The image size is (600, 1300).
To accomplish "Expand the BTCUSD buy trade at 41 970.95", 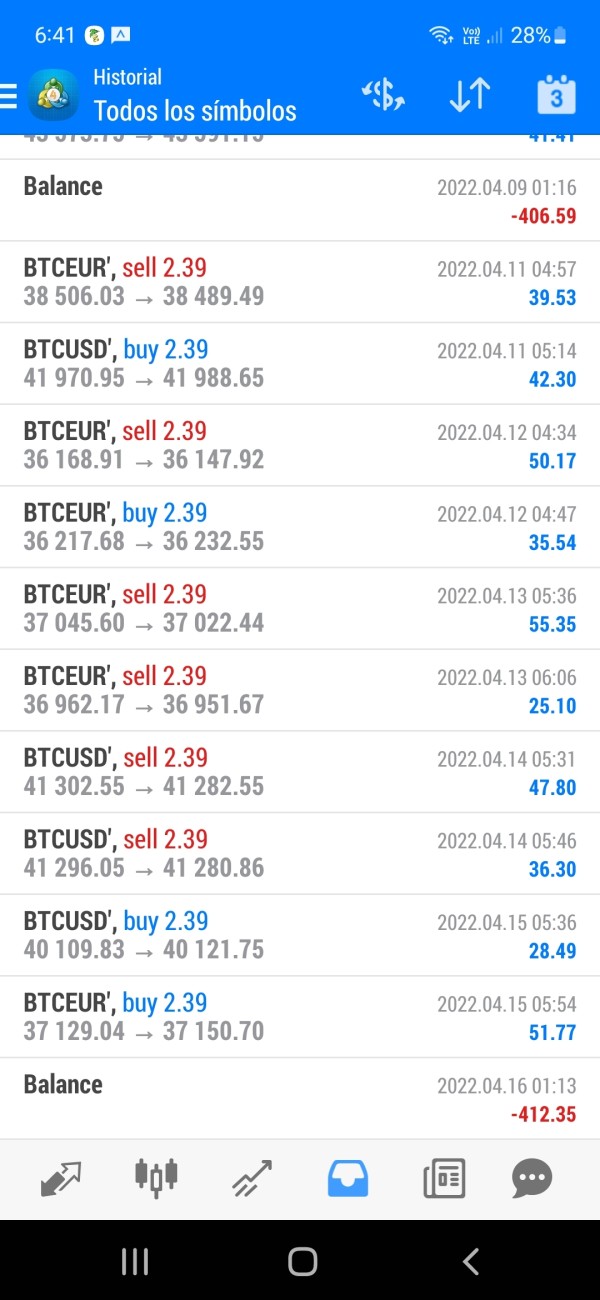I will (300, 364).
